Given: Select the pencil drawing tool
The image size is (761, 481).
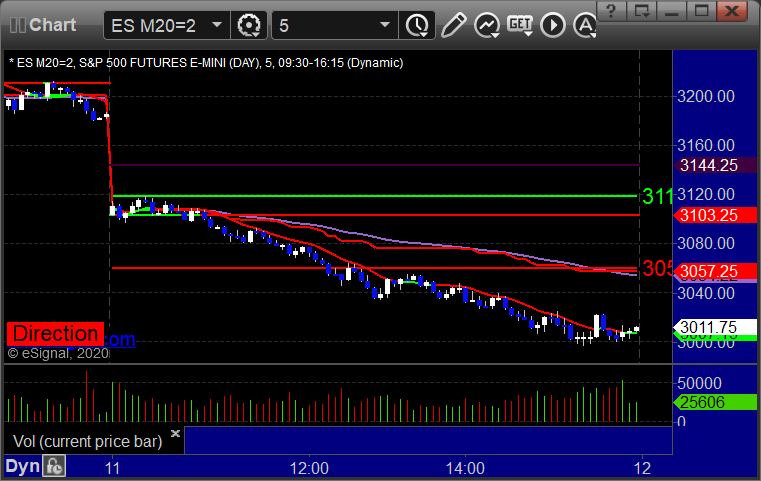Looking at the screenshot, I should (453, 24).
